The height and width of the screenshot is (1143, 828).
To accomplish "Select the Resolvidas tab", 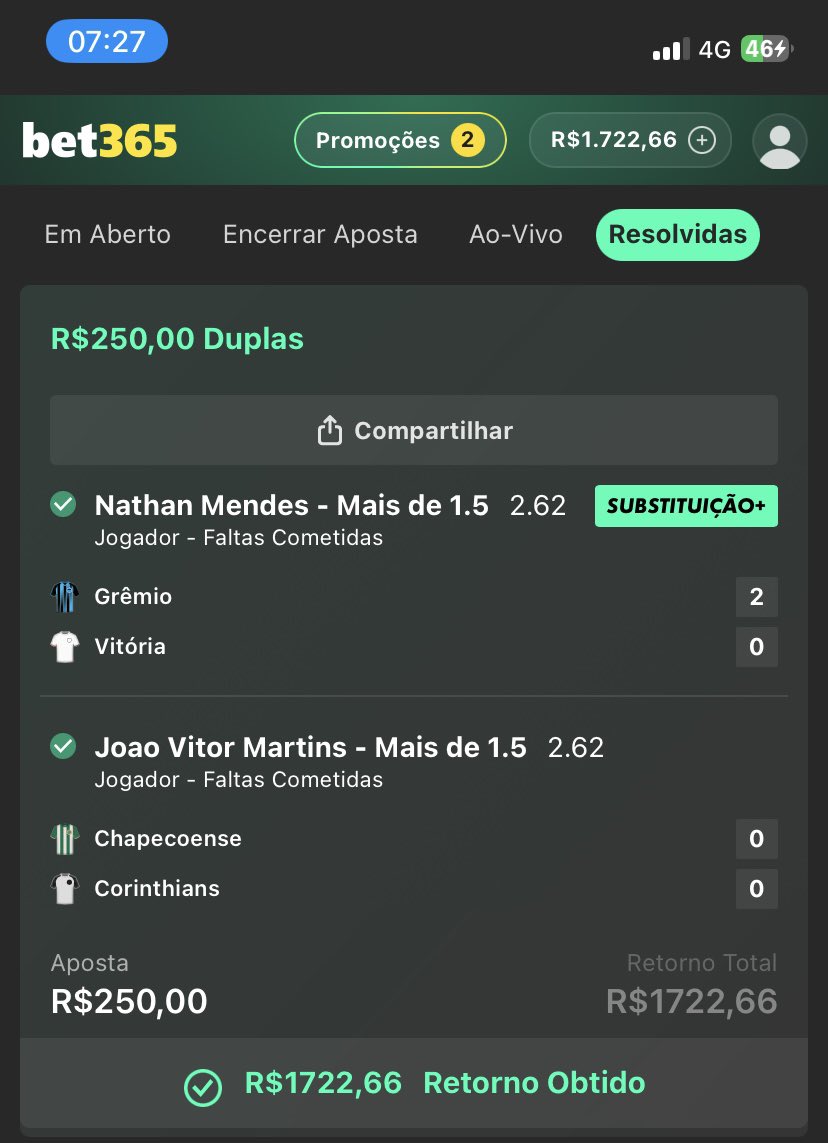I will 678,234.
